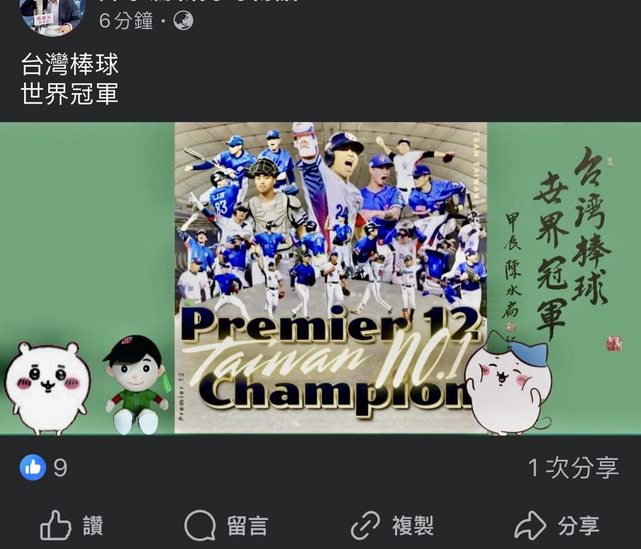View the 1次分享 shares list
The width and height of the screenshot is (641, 549).
pyautogui.click(x=573, y=467)
